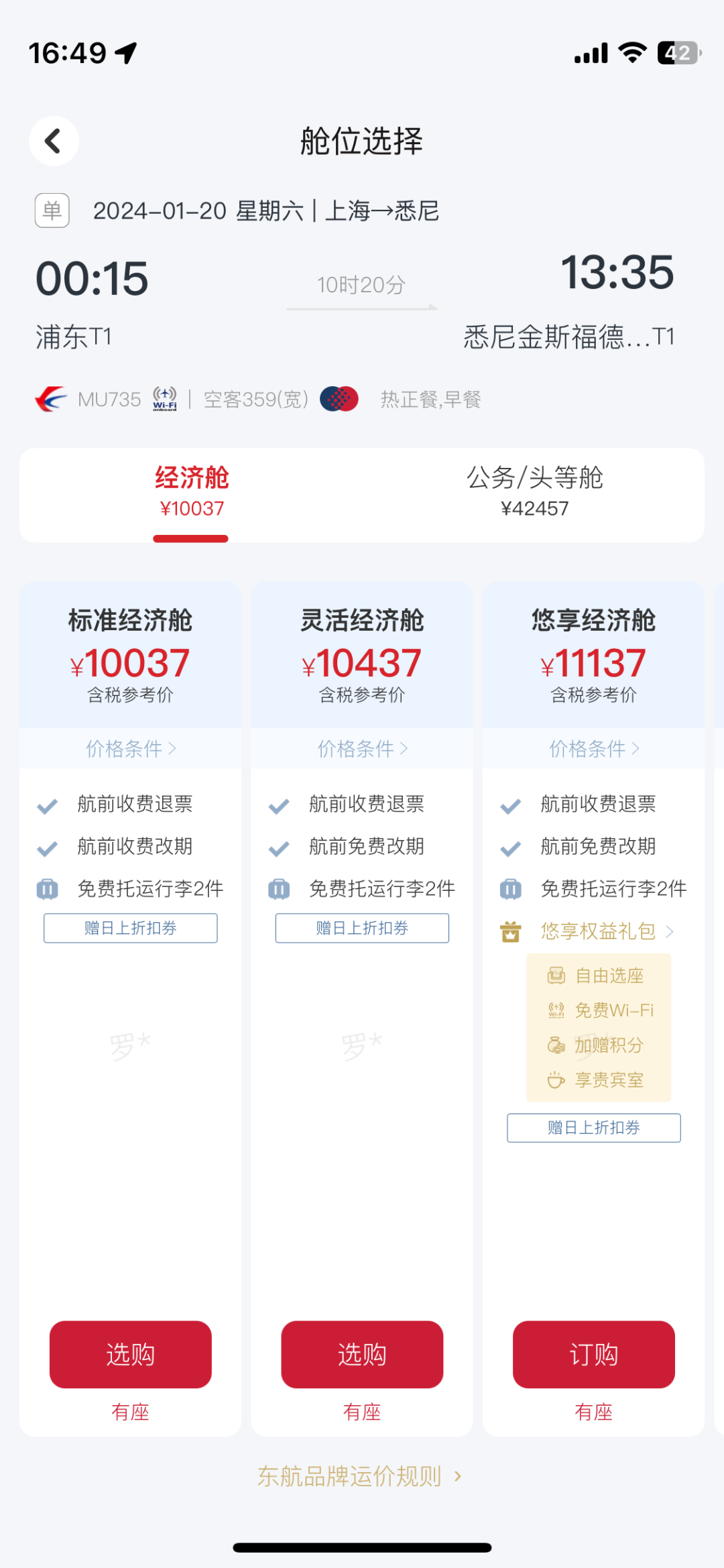Screen dimensions: 724x1568
Task: Check 价格条件 for 悠享经济舱
Action: [594, 748]
